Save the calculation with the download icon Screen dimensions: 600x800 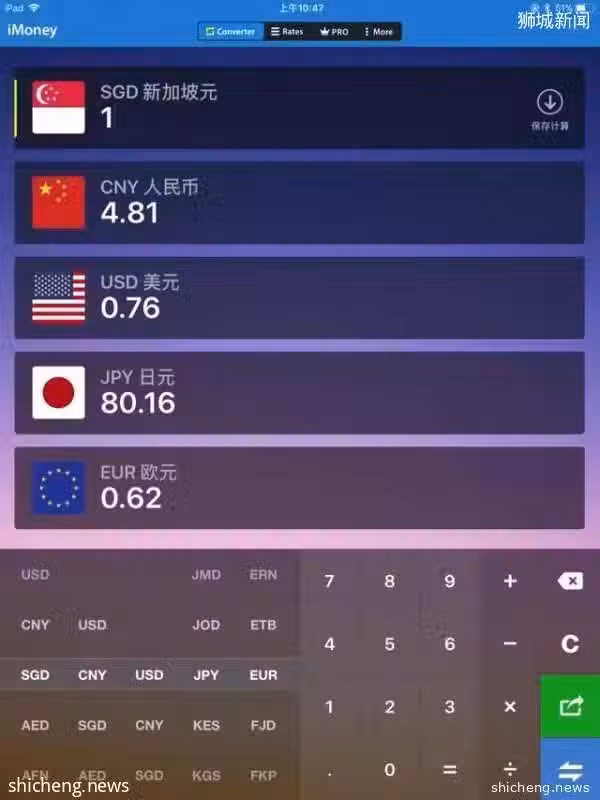click(x=550, y=108)
